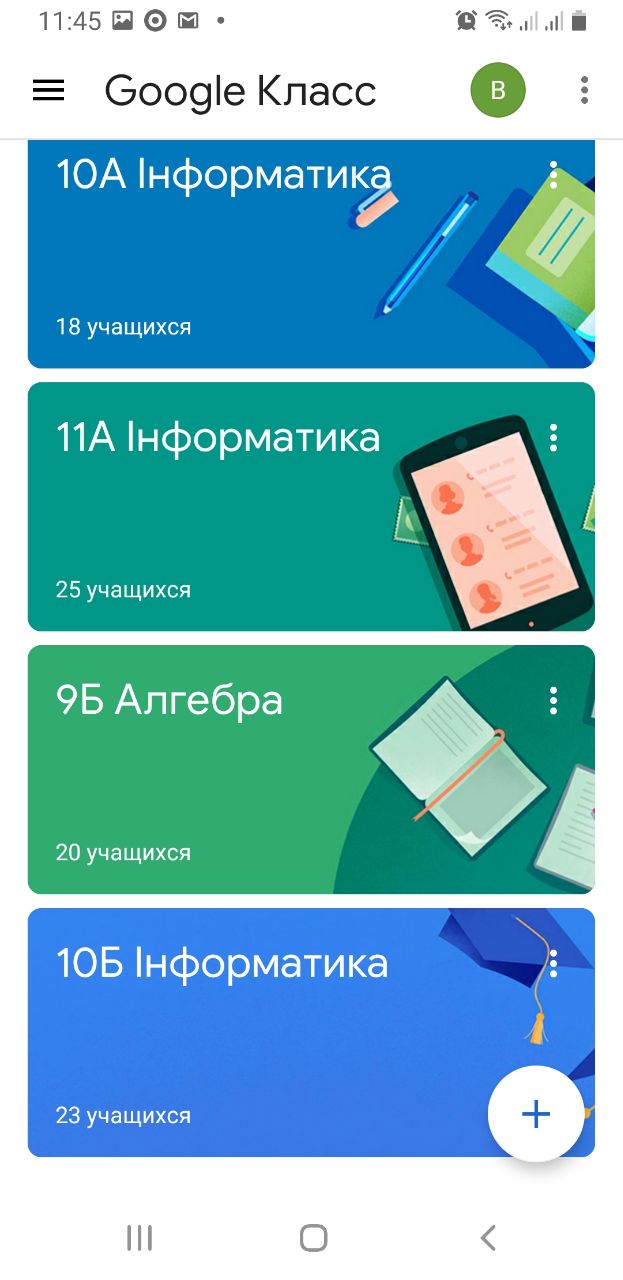Viewport: 623px width, 1280px height.
Task: Open options for 10А Інформатика class
Action: (x=553, y=176)
